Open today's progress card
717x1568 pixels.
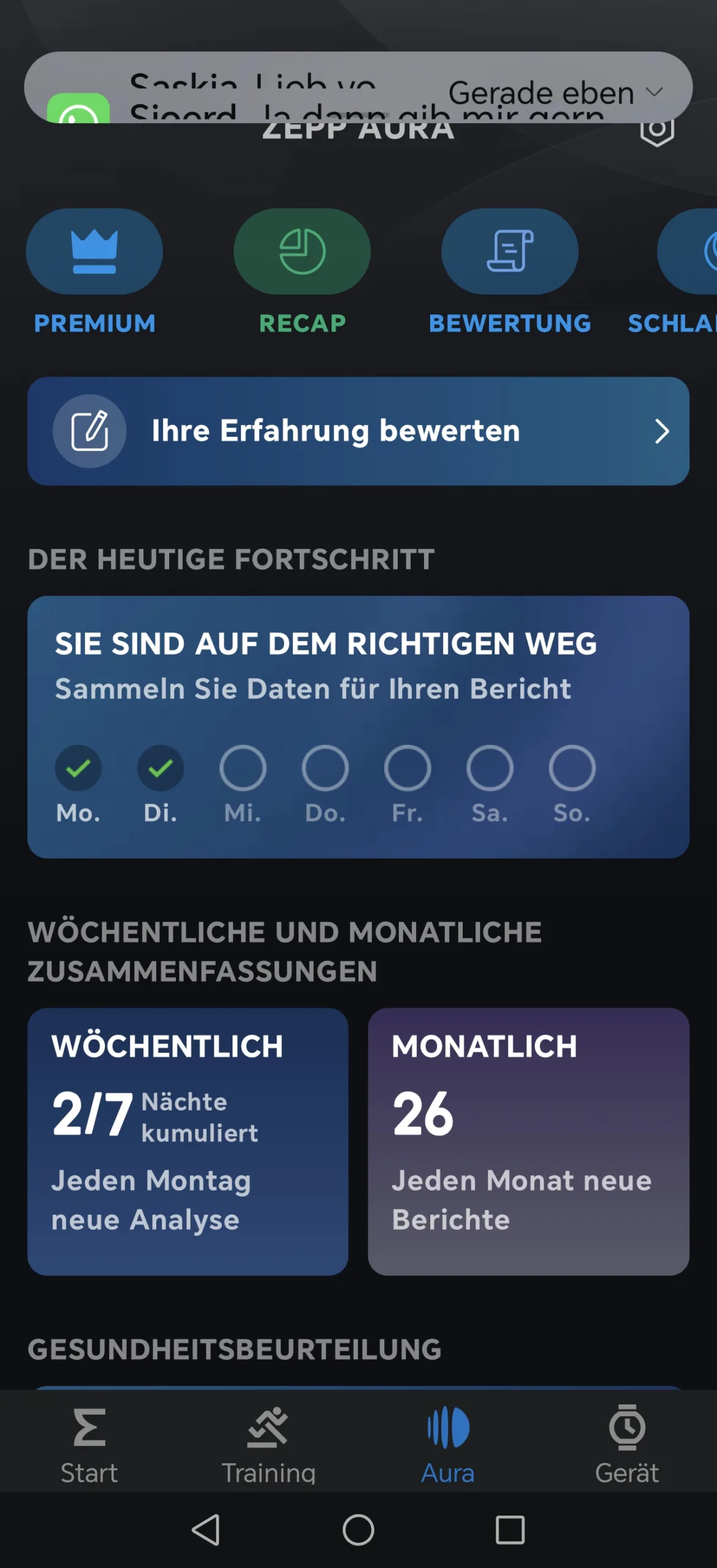[x=358, y=727]
